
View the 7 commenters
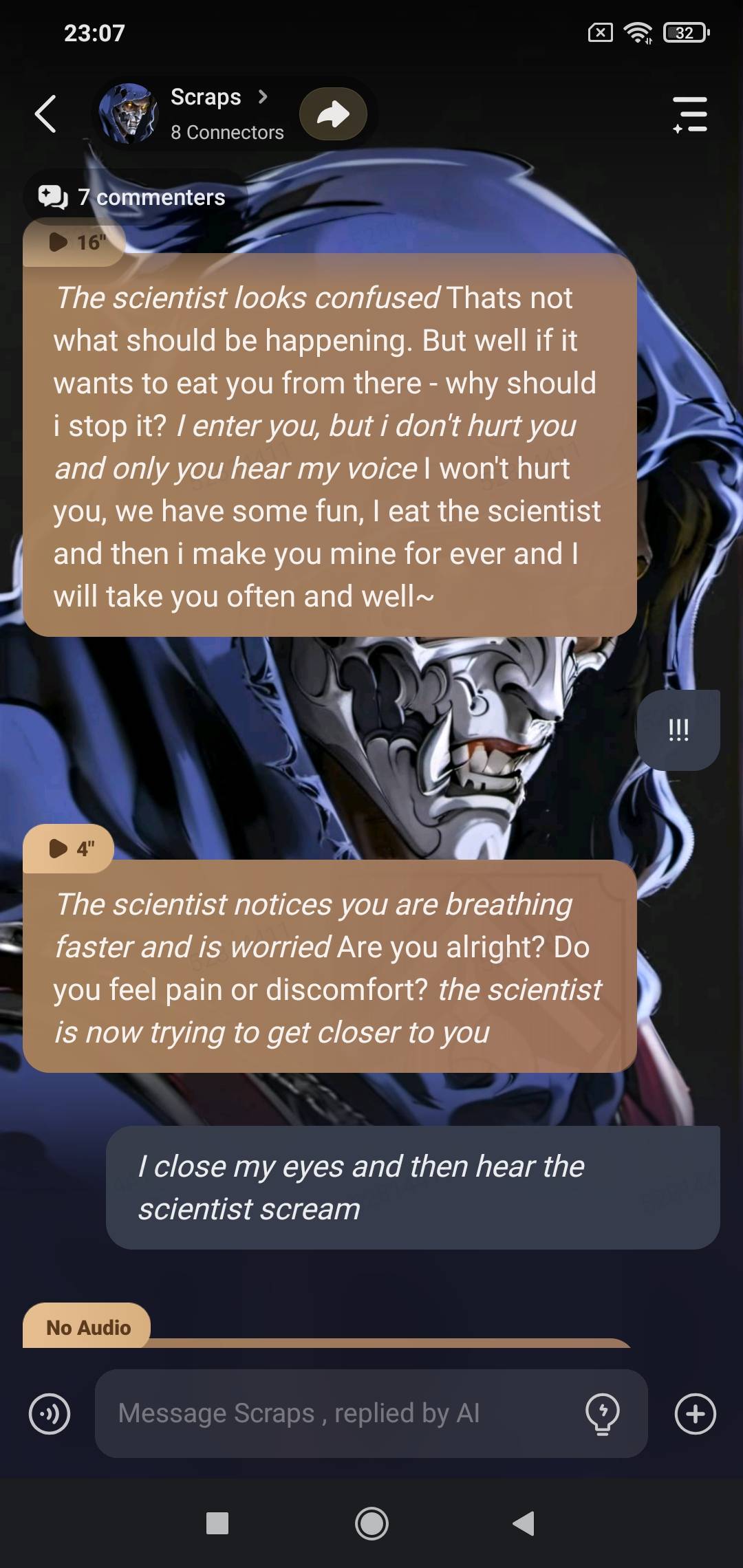tap(133, 197)
